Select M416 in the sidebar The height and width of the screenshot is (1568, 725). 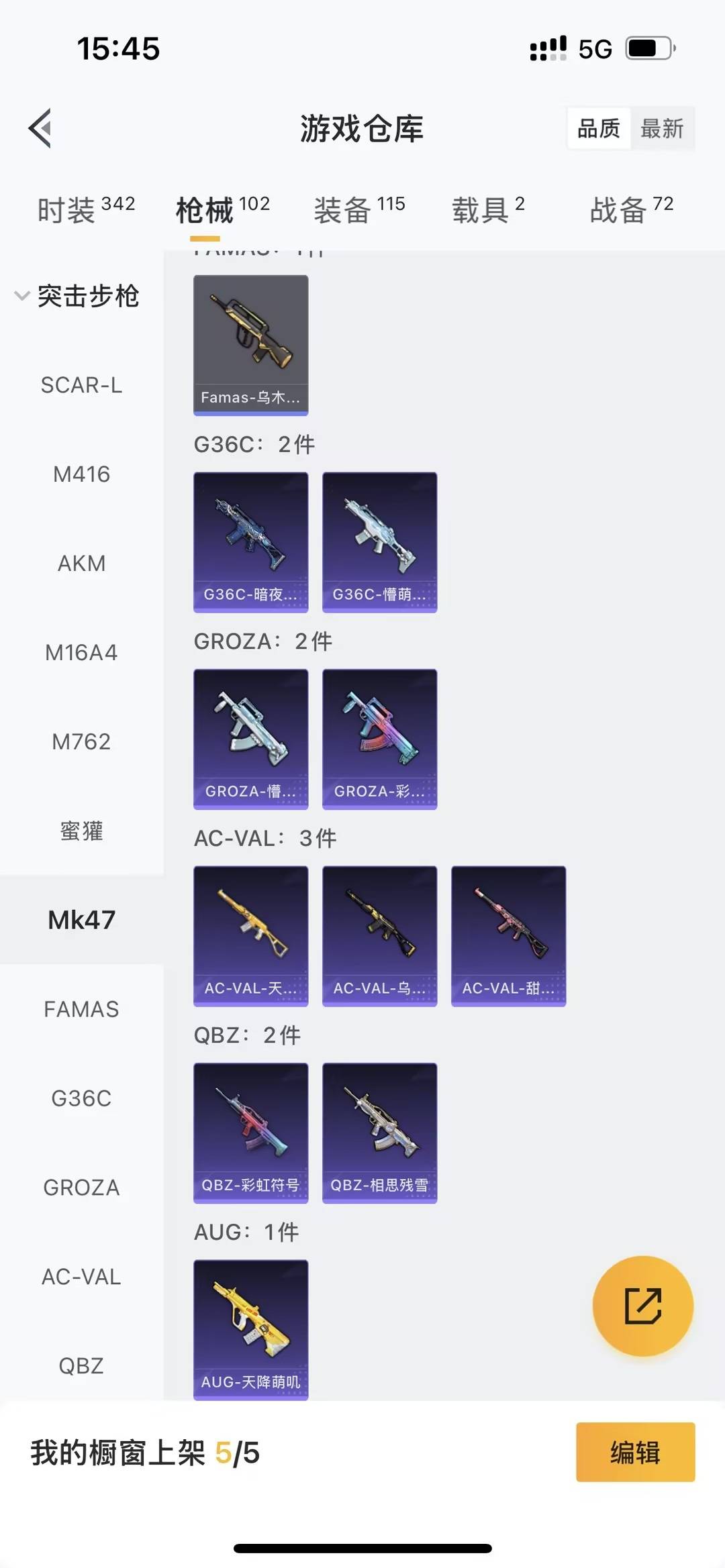coord(81,474)
